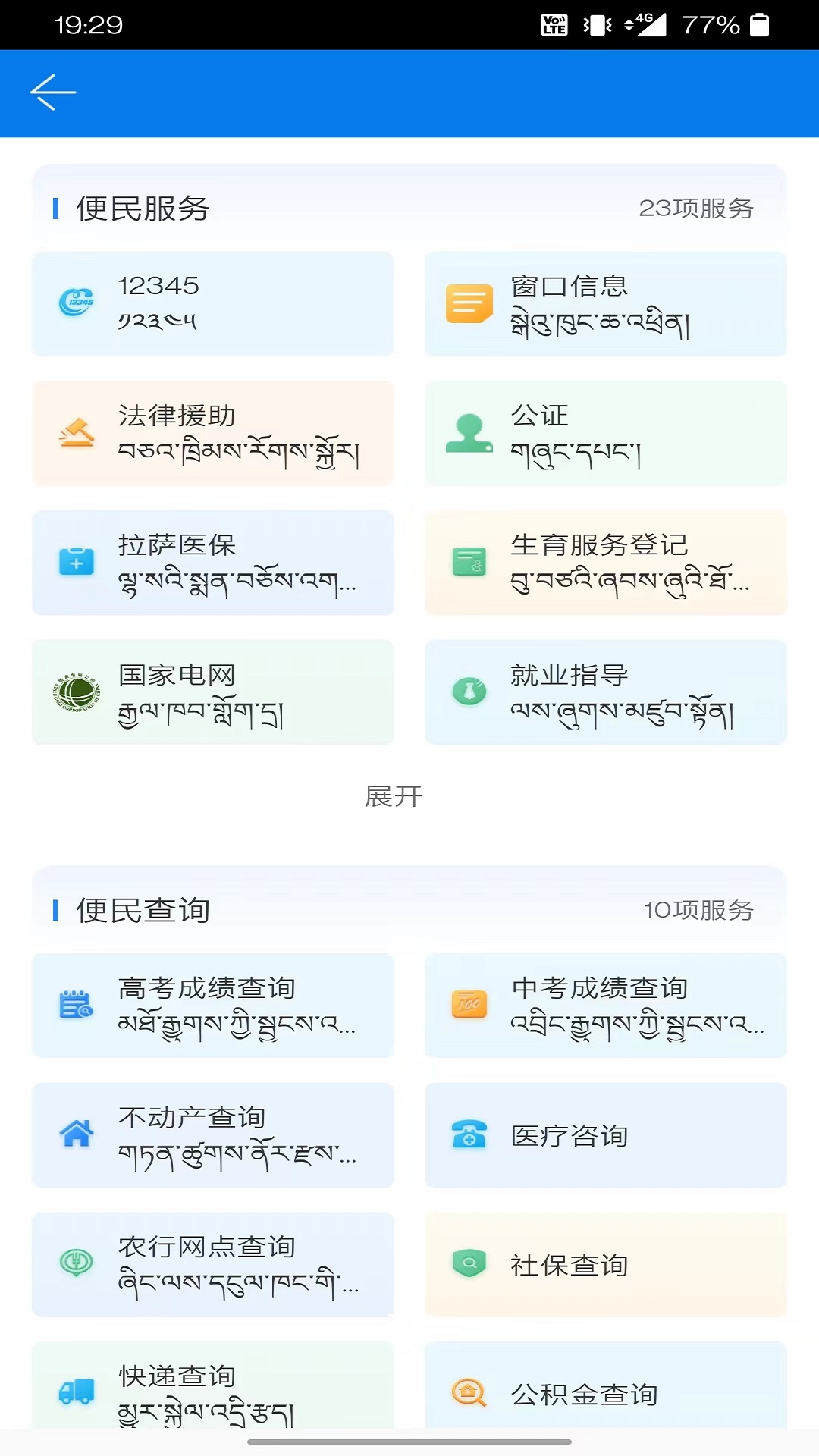This screenshot has width=819, height=1456.
Task: Click the 公证 stamp icon
Action: tap(469, 432)
